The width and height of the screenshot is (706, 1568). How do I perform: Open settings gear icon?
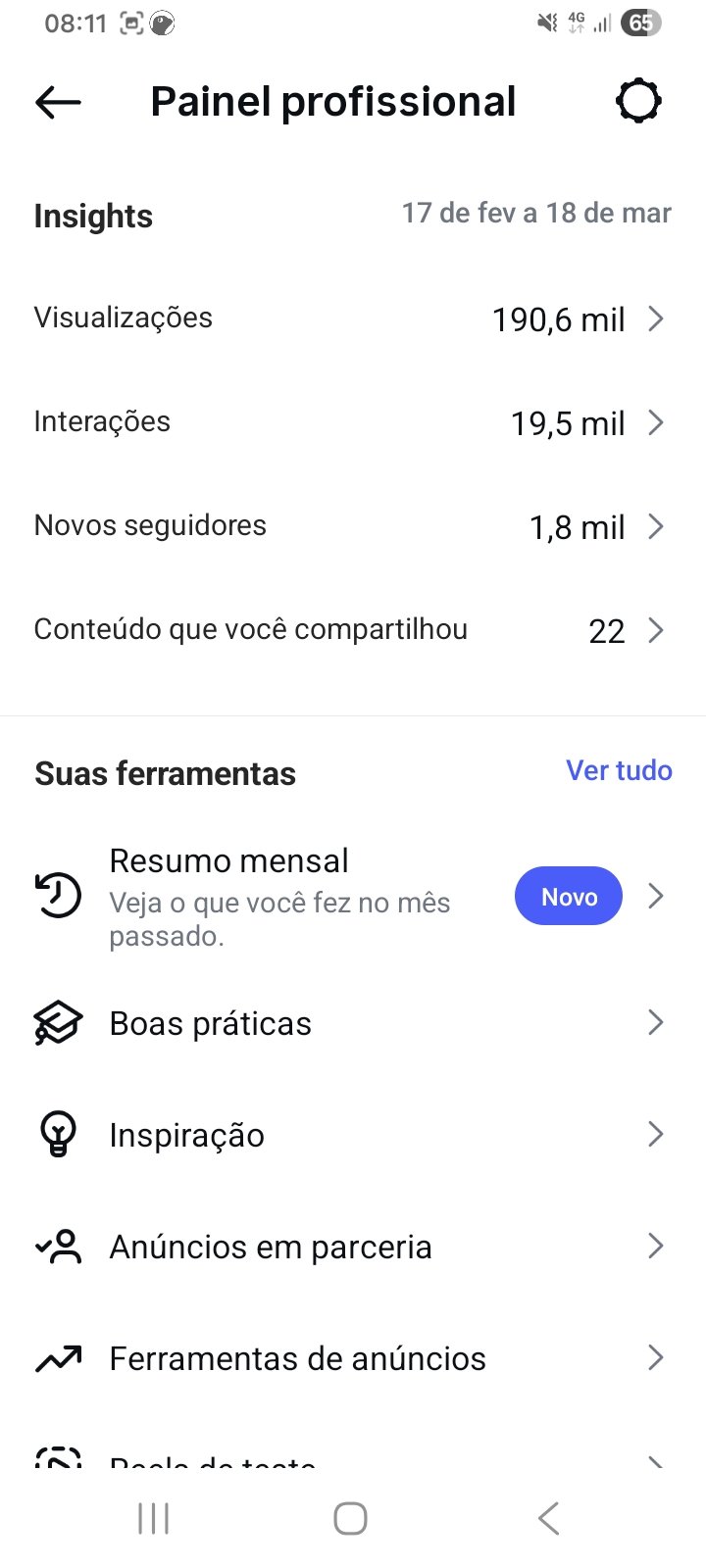(638, 102)
